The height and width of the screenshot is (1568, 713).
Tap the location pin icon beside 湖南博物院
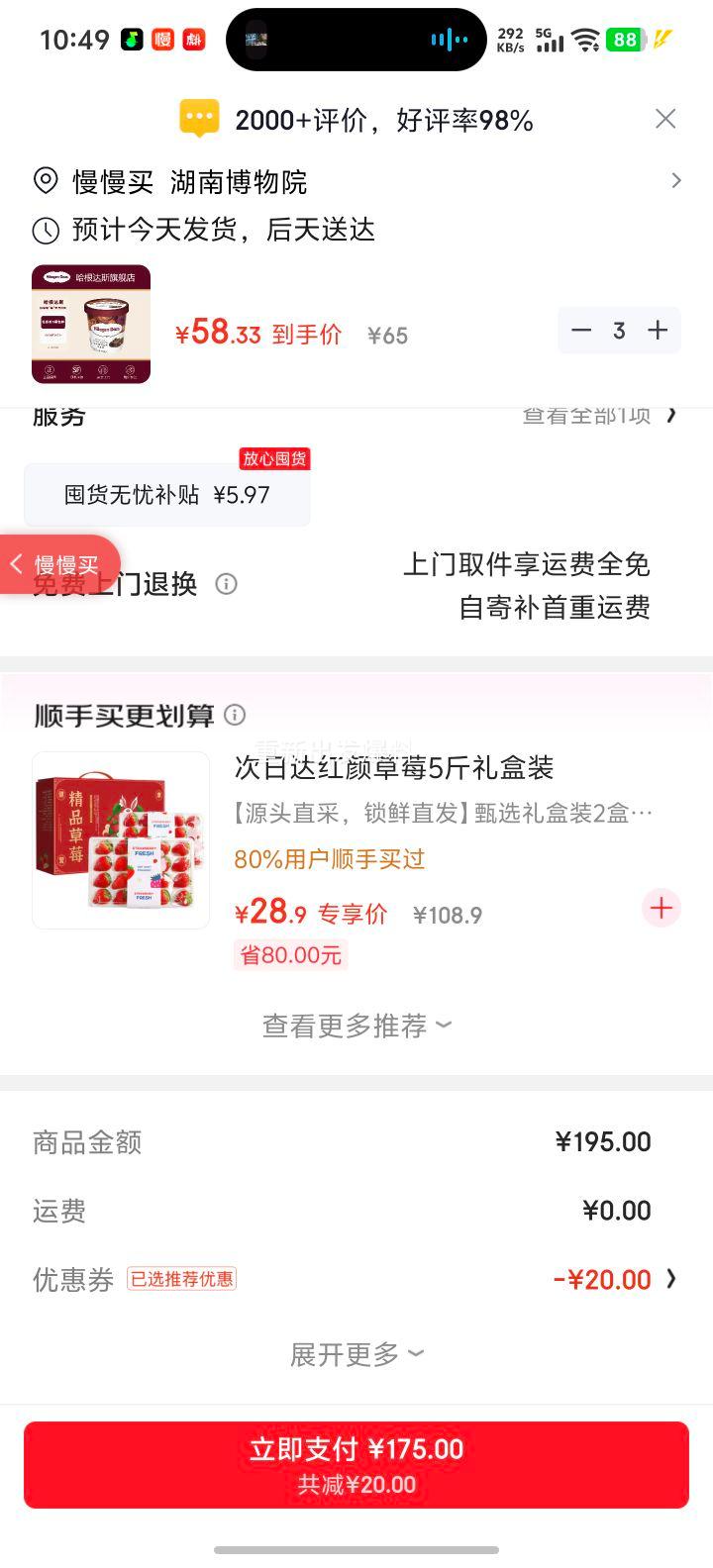[44, 181]
